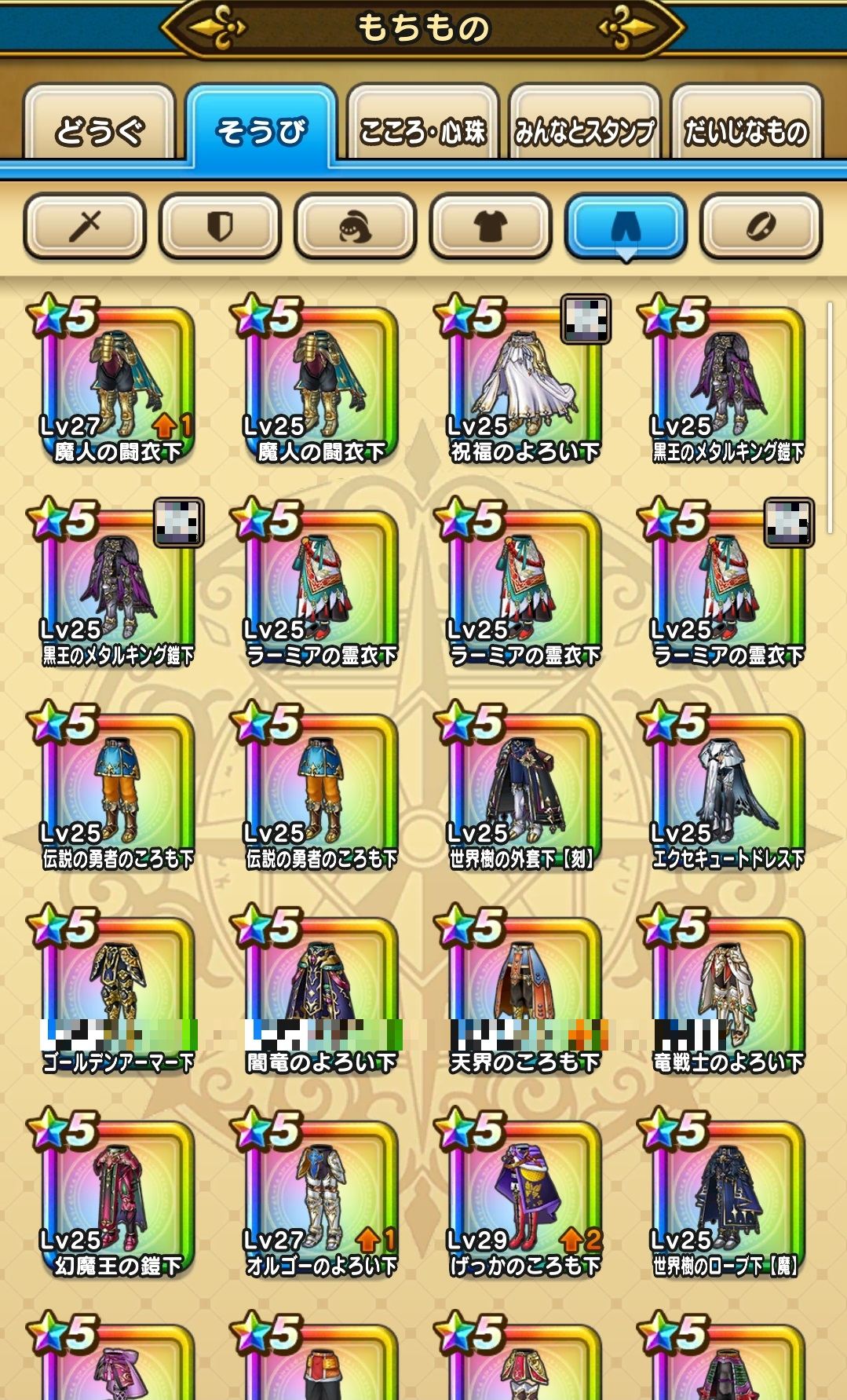Filter equipment by weapon sword icon
Screen dimensions: 847x1400
point(85,227)
